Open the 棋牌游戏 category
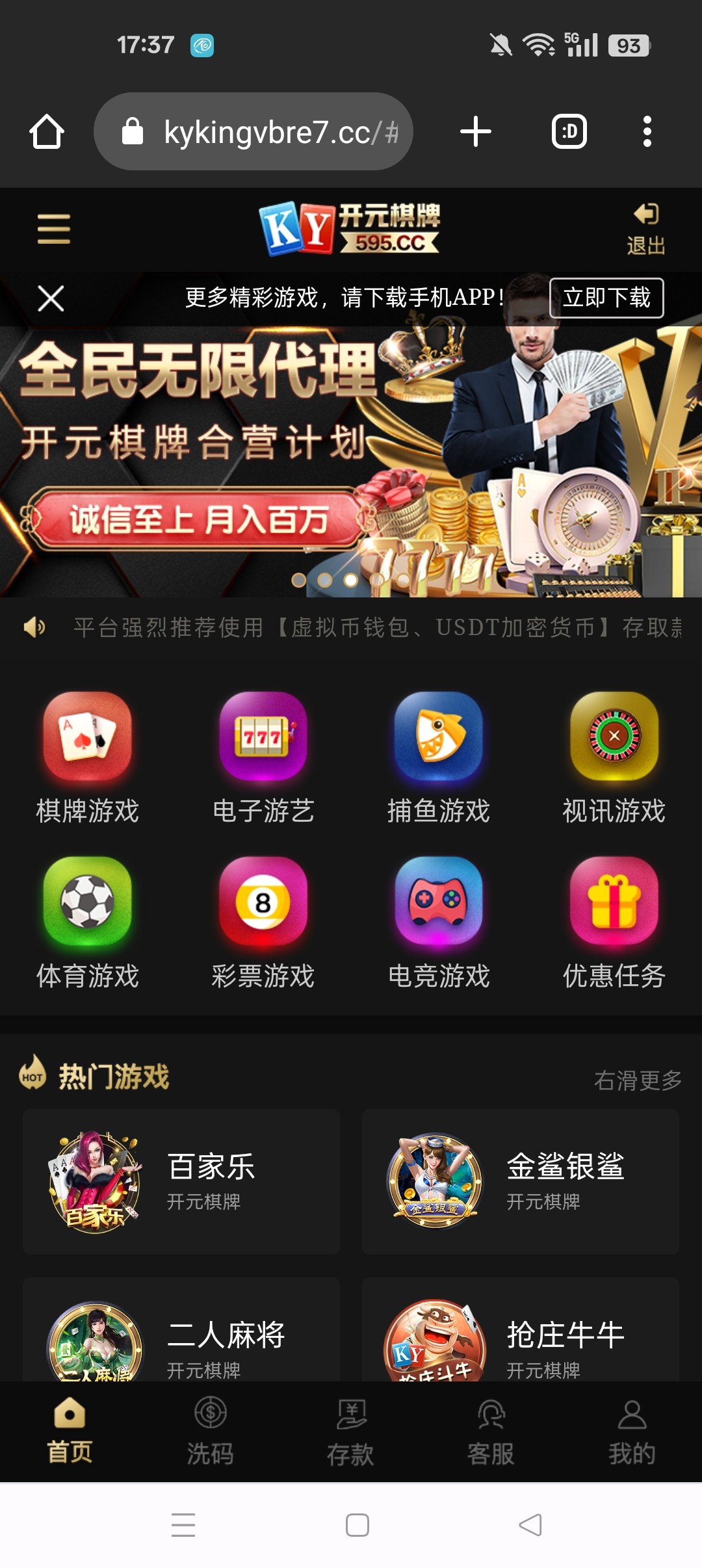Image resolution: width=702 pixels, height=1568 pixels. 88,757
